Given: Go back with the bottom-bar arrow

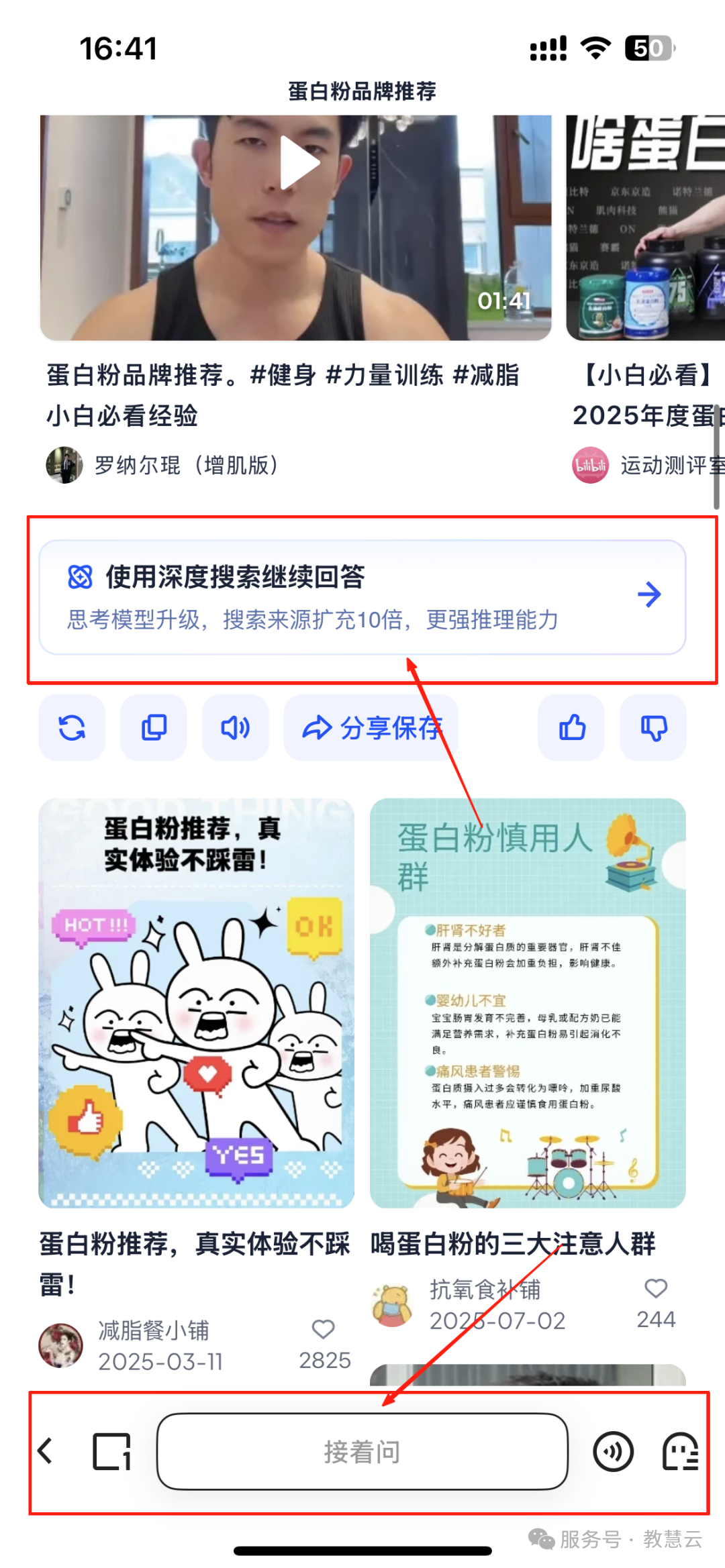Looking at the screenshot, I should click(x=46, y=1451).
